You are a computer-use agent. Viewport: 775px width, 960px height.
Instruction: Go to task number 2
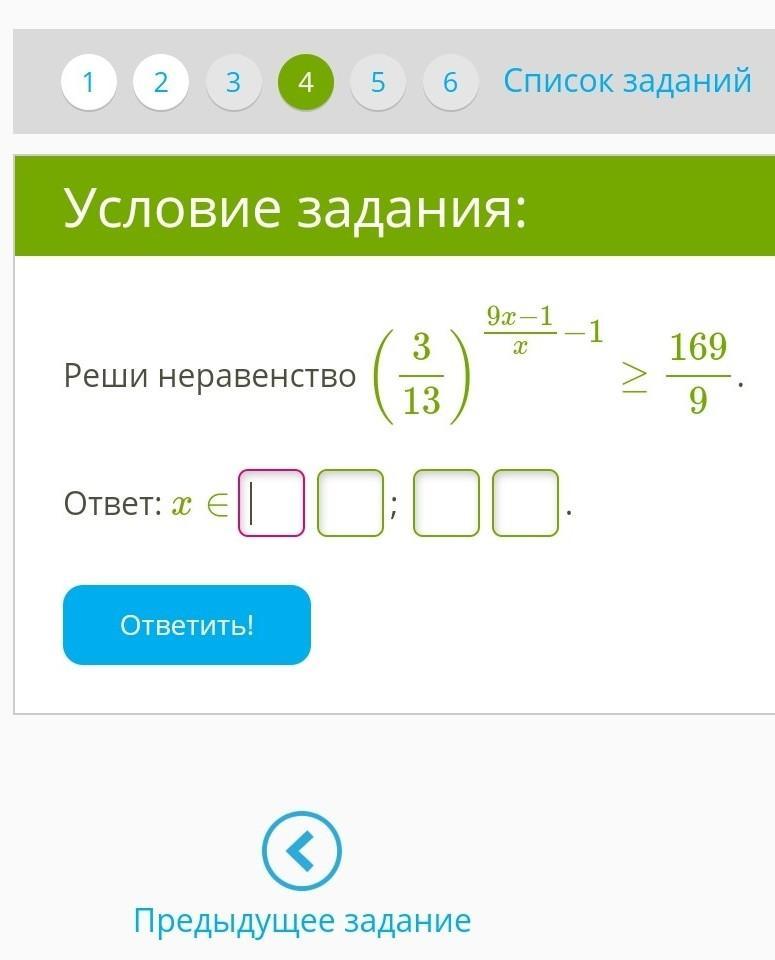(x=161, y=82)
